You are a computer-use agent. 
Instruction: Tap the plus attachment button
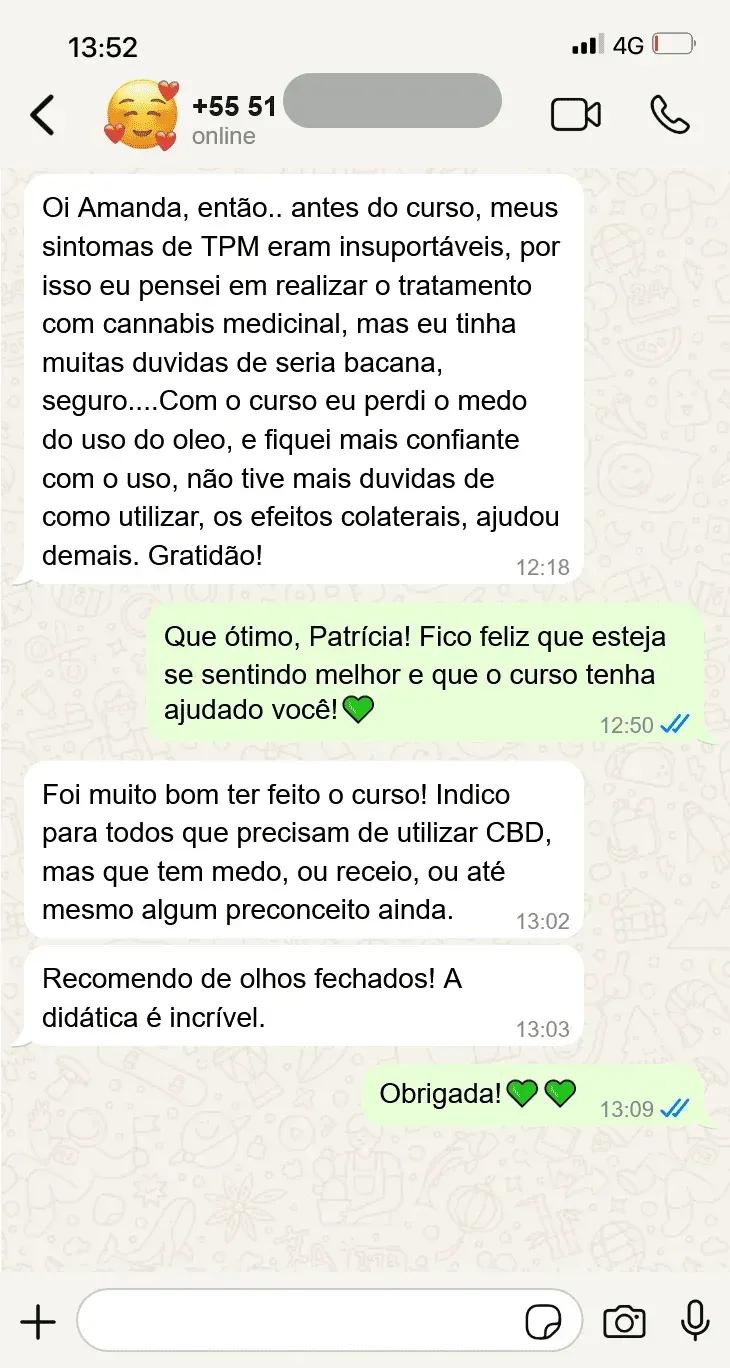(x=38, y=1322)
